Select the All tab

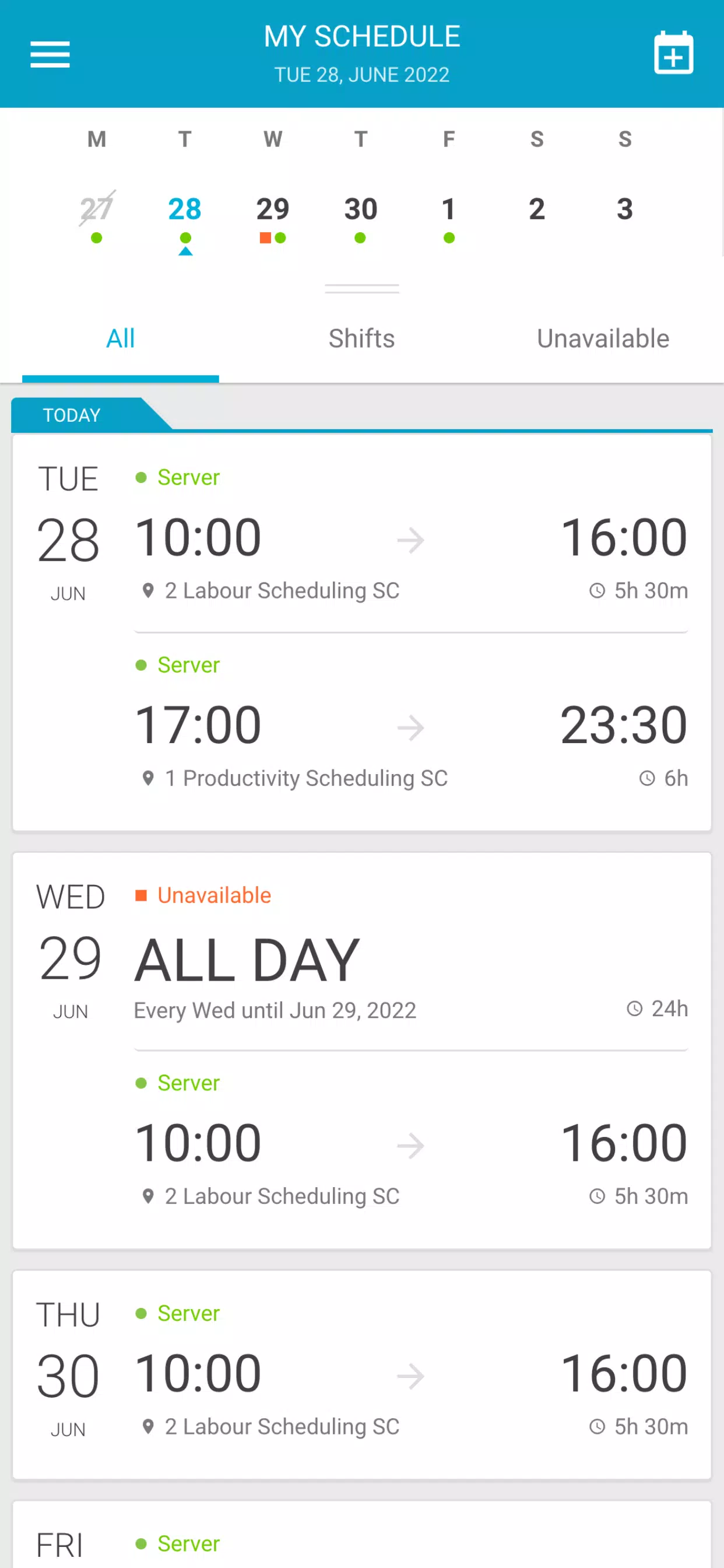(x=121, y=339)
